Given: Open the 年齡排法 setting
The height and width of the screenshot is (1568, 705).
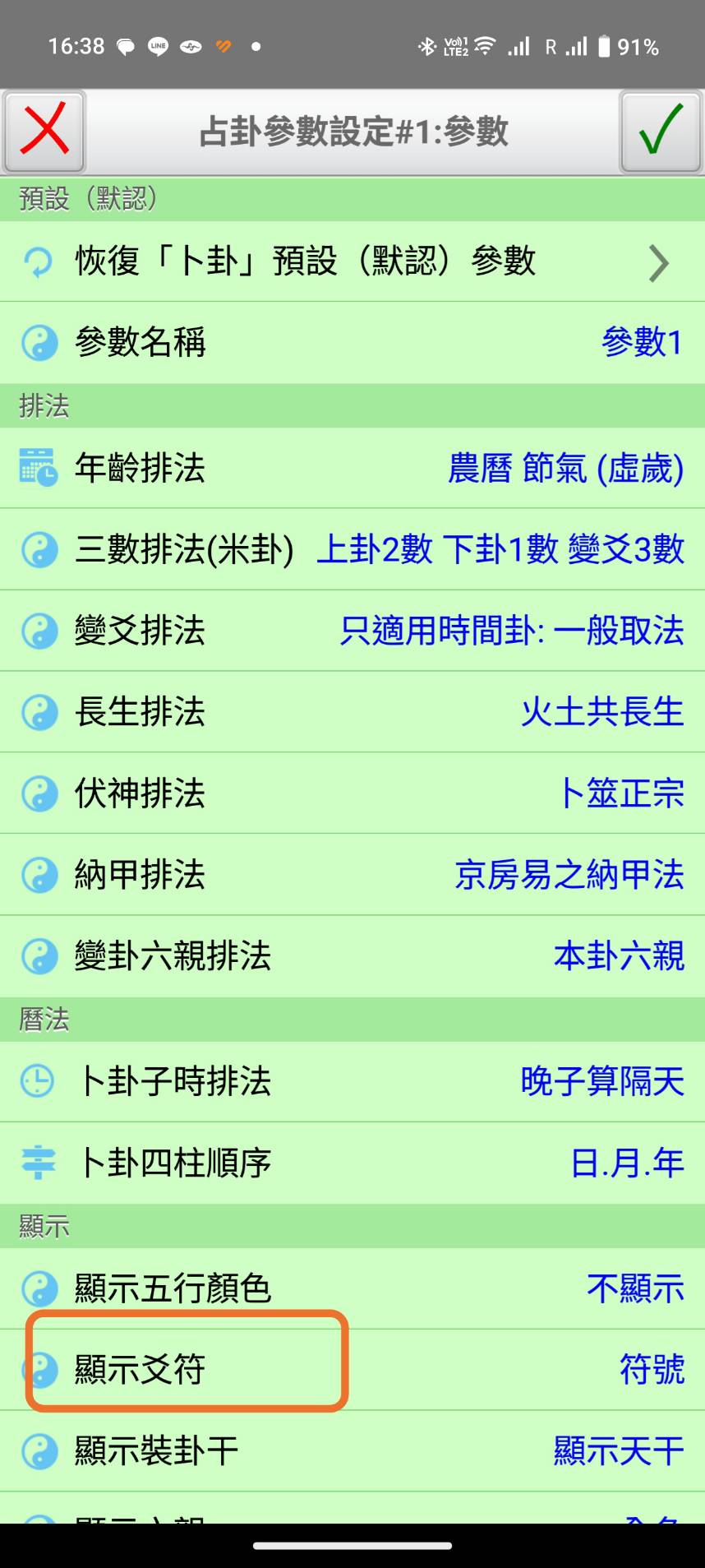Looking at the screenshot, I should pos(352,468).
